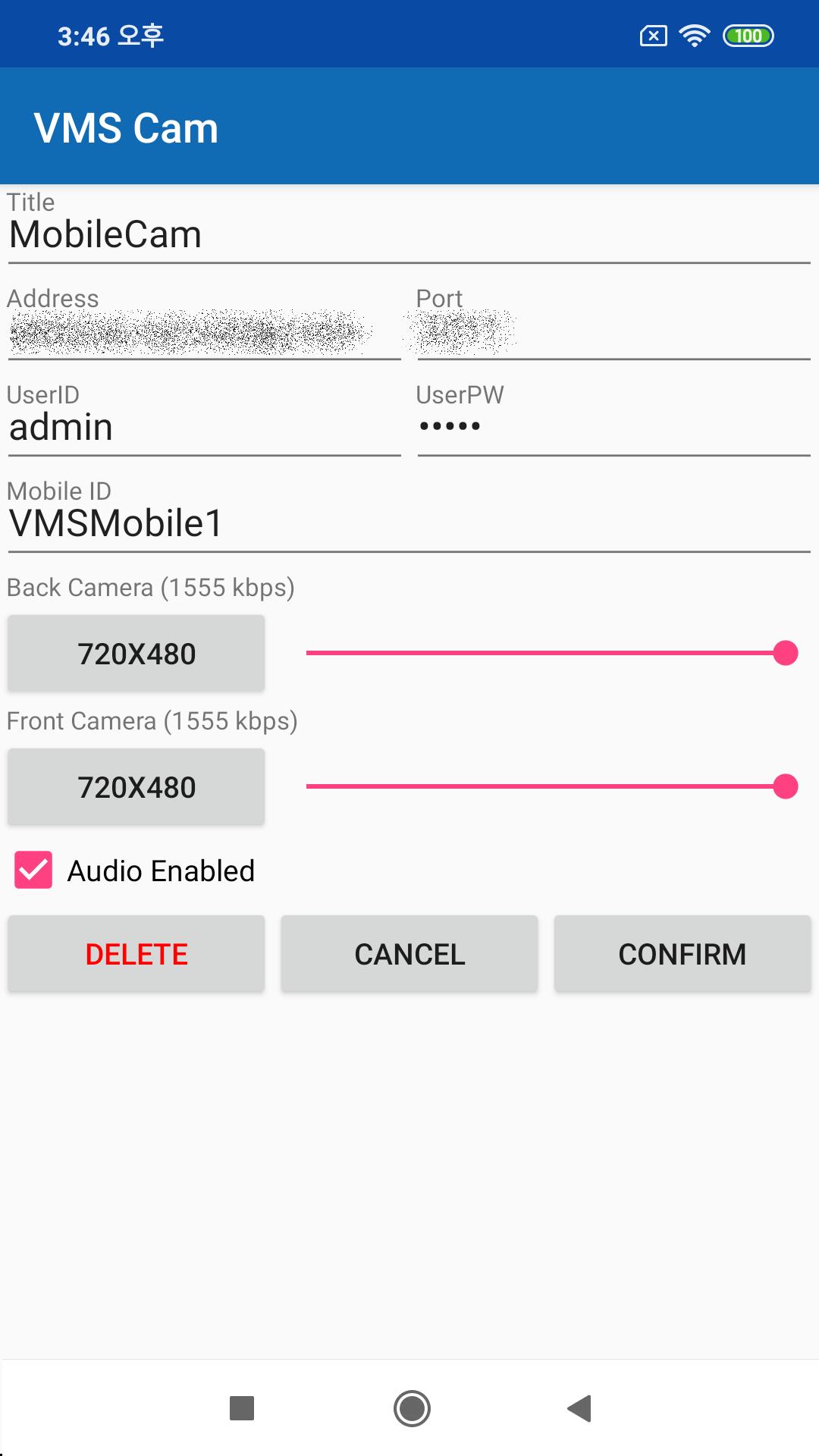
Task: Go to the home screen
Action: coord(412,1408)
